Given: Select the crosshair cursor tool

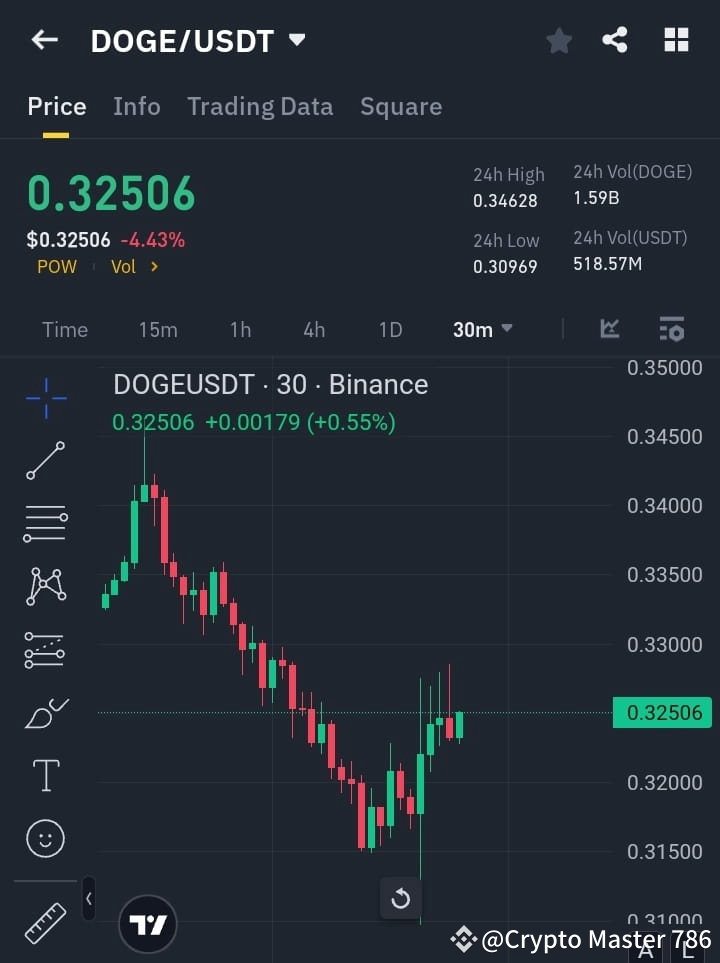Looking at the screenshot, I should pos(45,399).
